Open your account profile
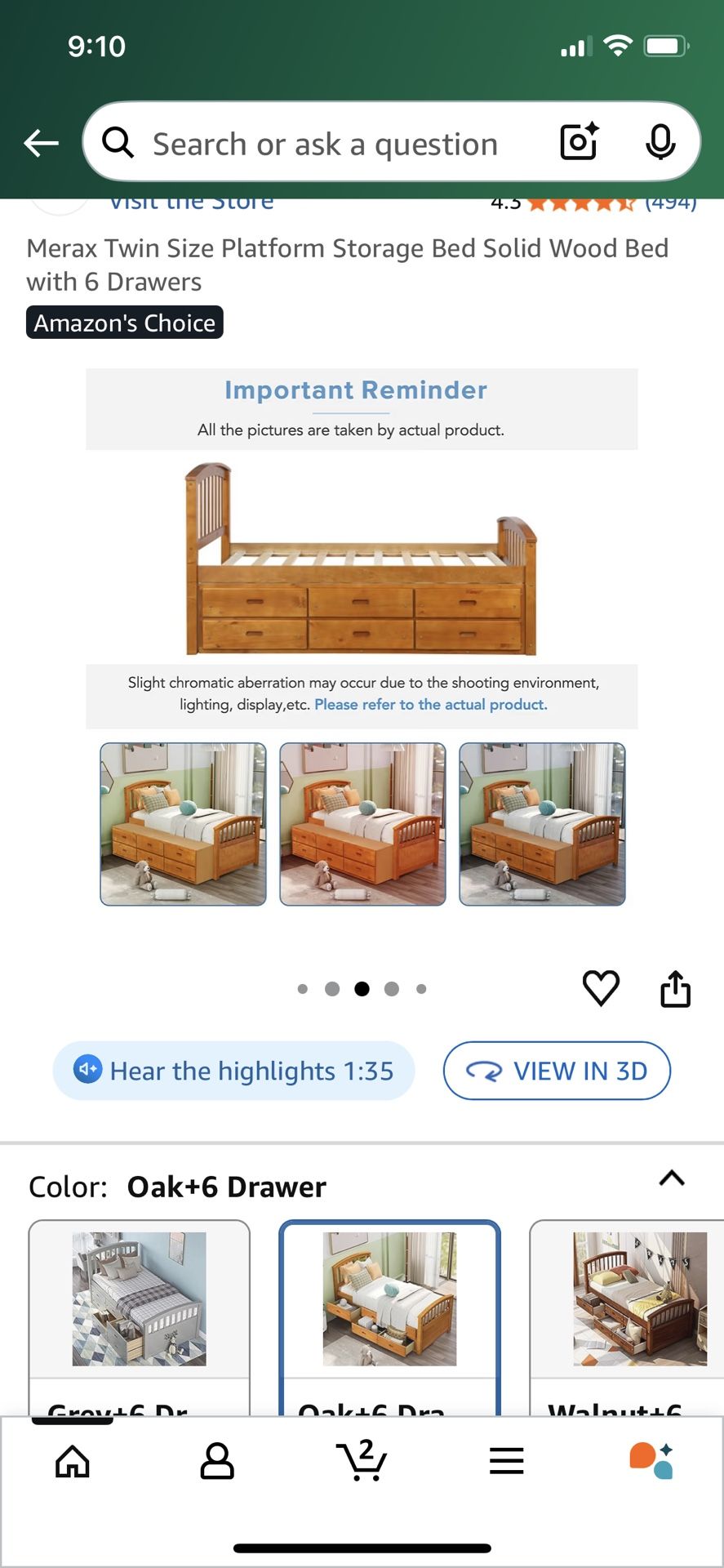 click(216, 1461)
